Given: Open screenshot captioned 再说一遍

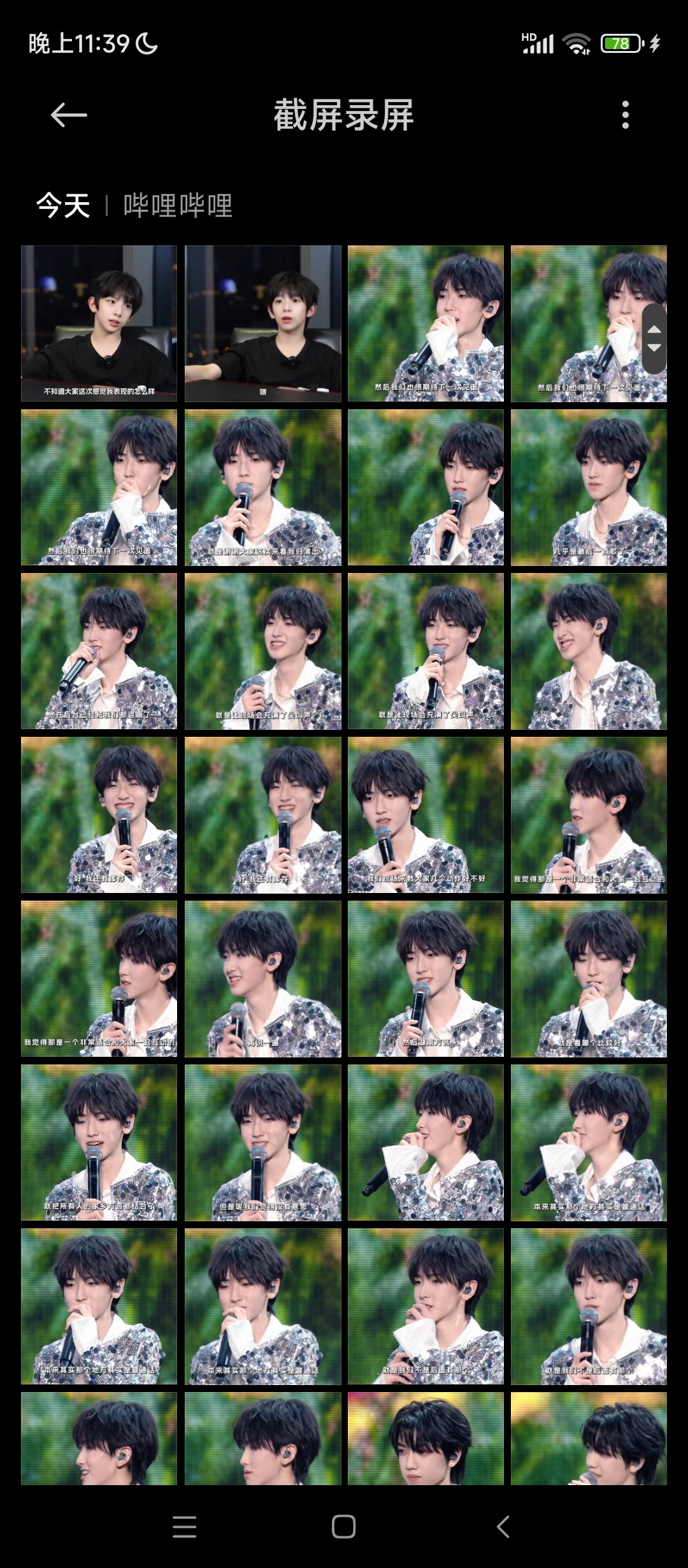Looking at the screenshot, I should [x=262, y=979].
